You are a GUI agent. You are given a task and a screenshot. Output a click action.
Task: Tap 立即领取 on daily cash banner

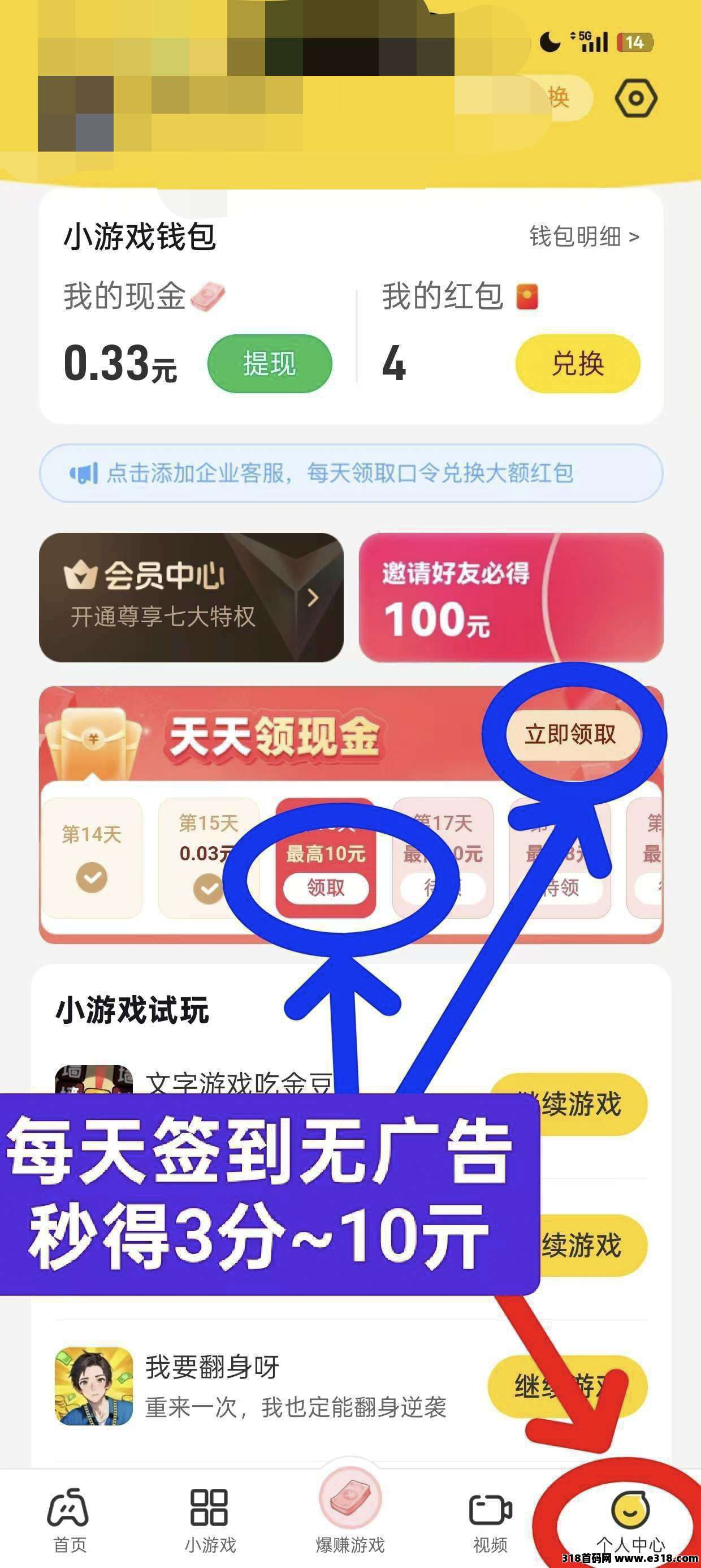[570, 735]
